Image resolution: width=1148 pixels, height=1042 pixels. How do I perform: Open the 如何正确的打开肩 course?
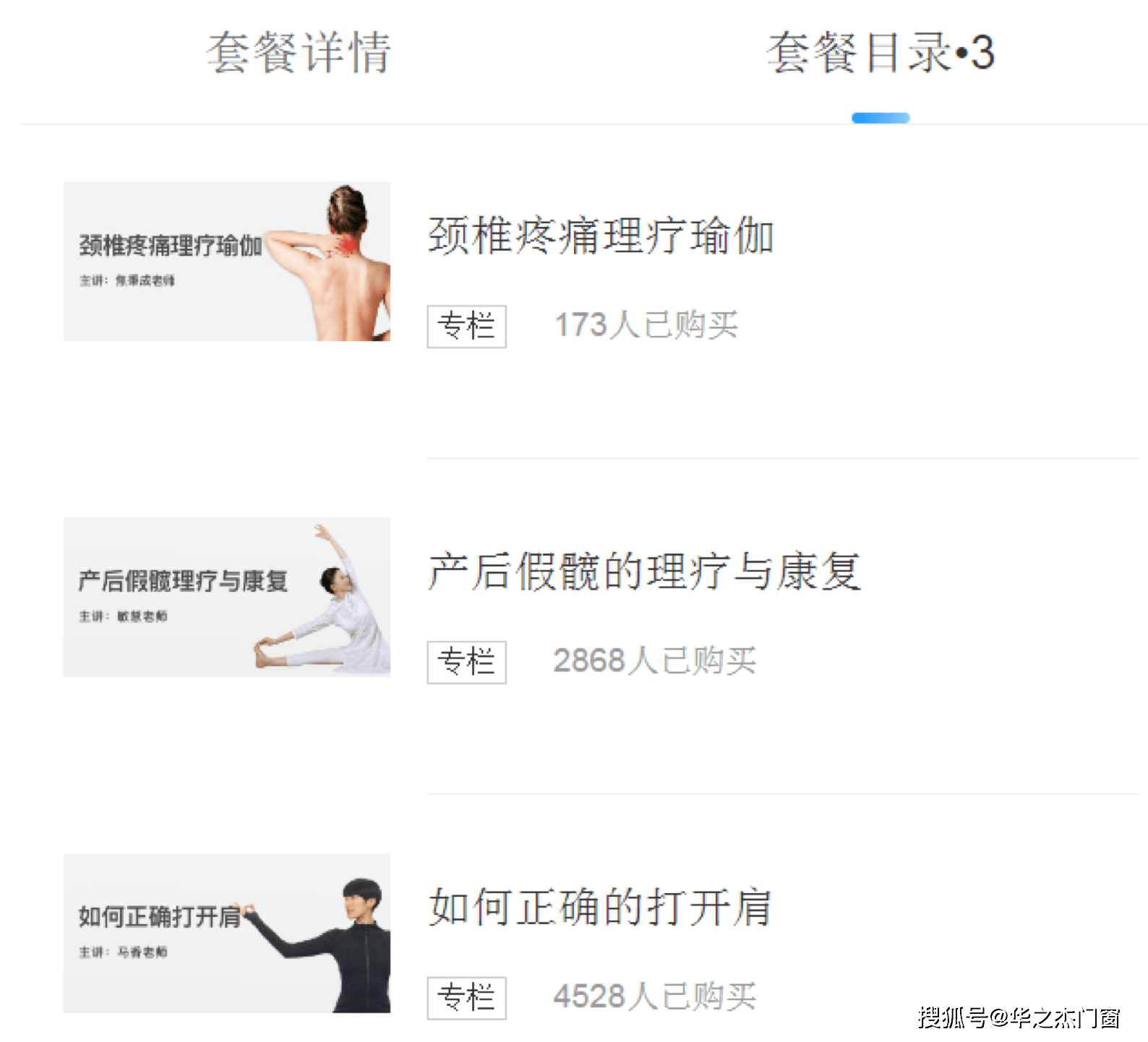[600, 908]
